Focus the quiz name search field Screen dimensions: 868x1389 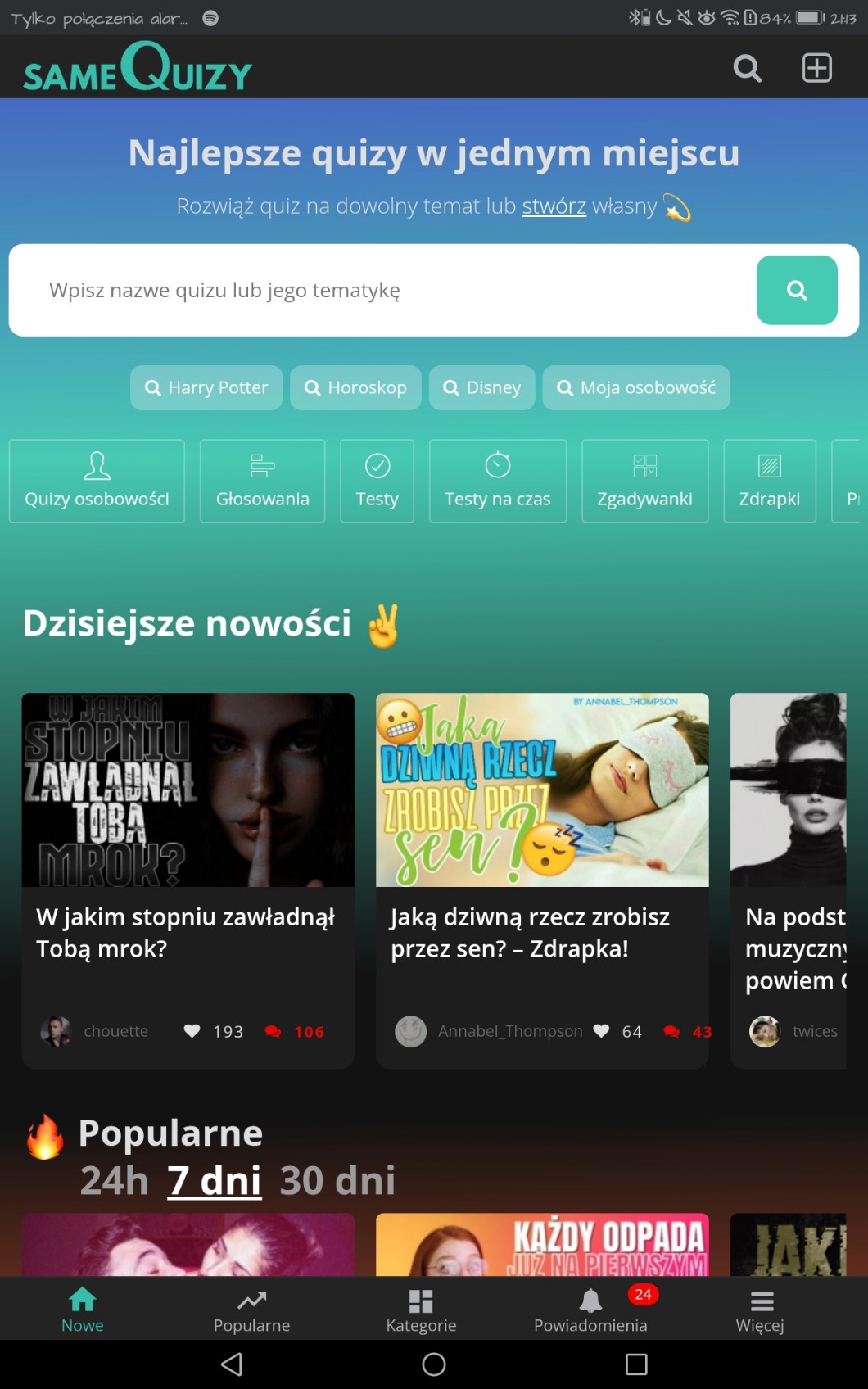click(x=385, y=291)
